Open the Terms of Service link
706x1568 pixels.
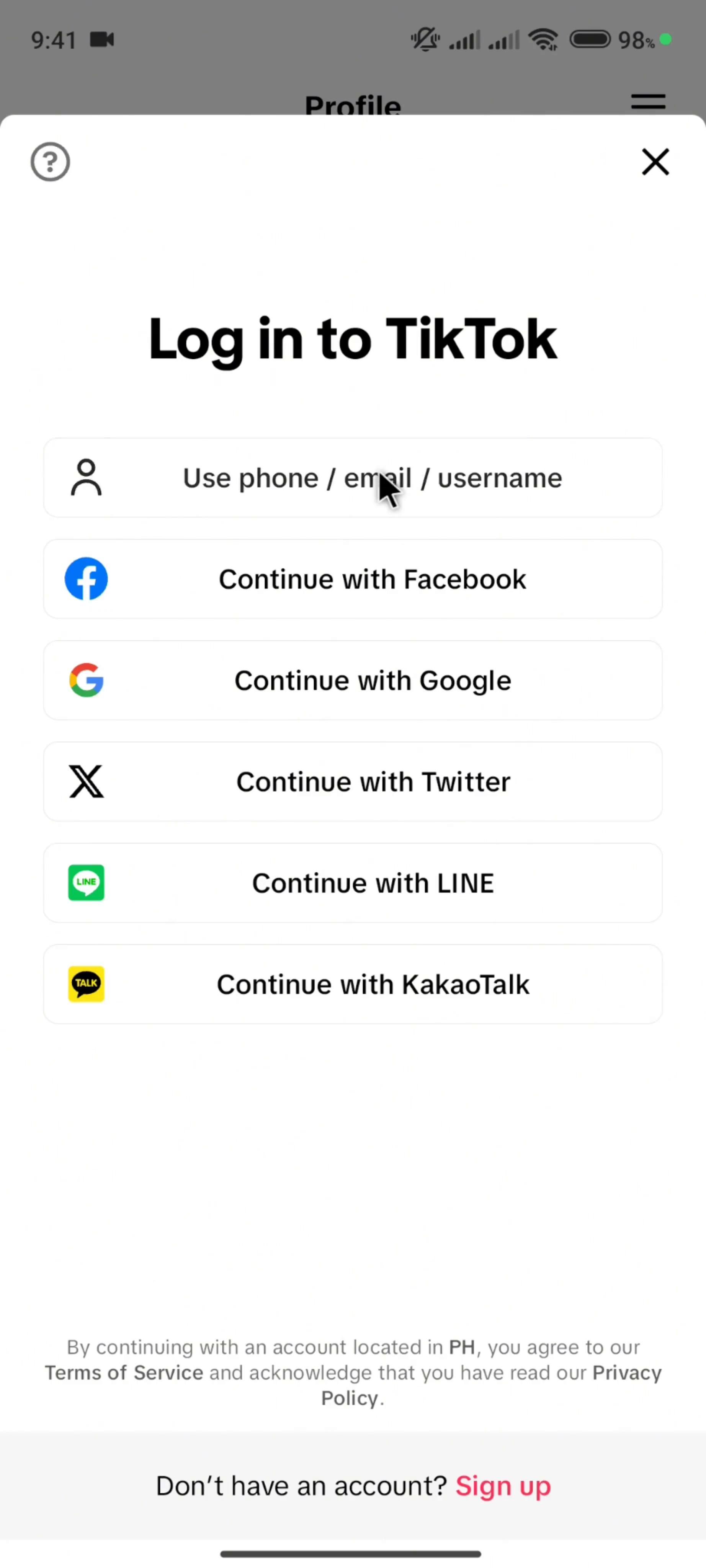(124, 1373)
